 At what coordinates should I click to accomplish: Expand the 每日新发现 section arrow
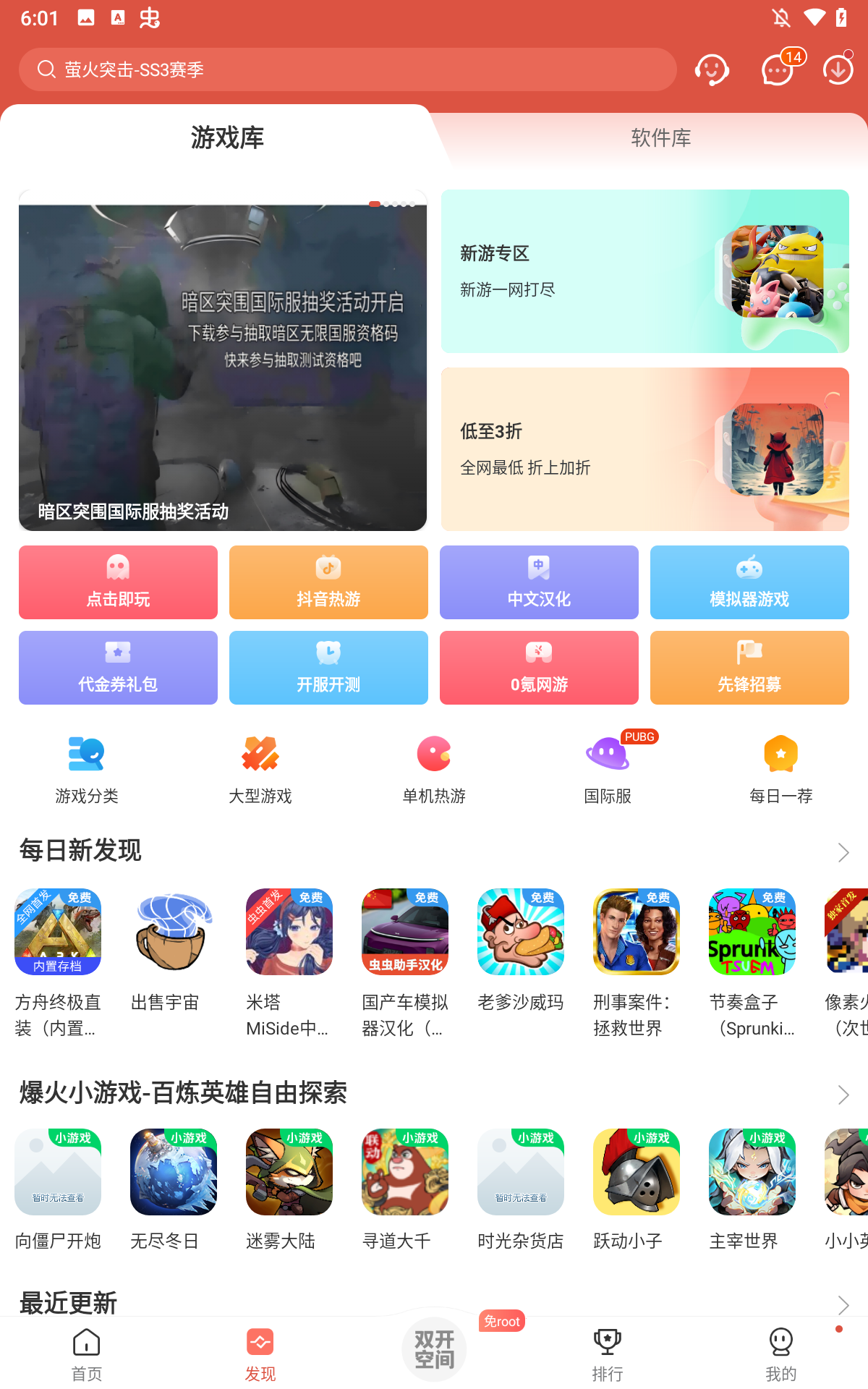coord(843,852)
